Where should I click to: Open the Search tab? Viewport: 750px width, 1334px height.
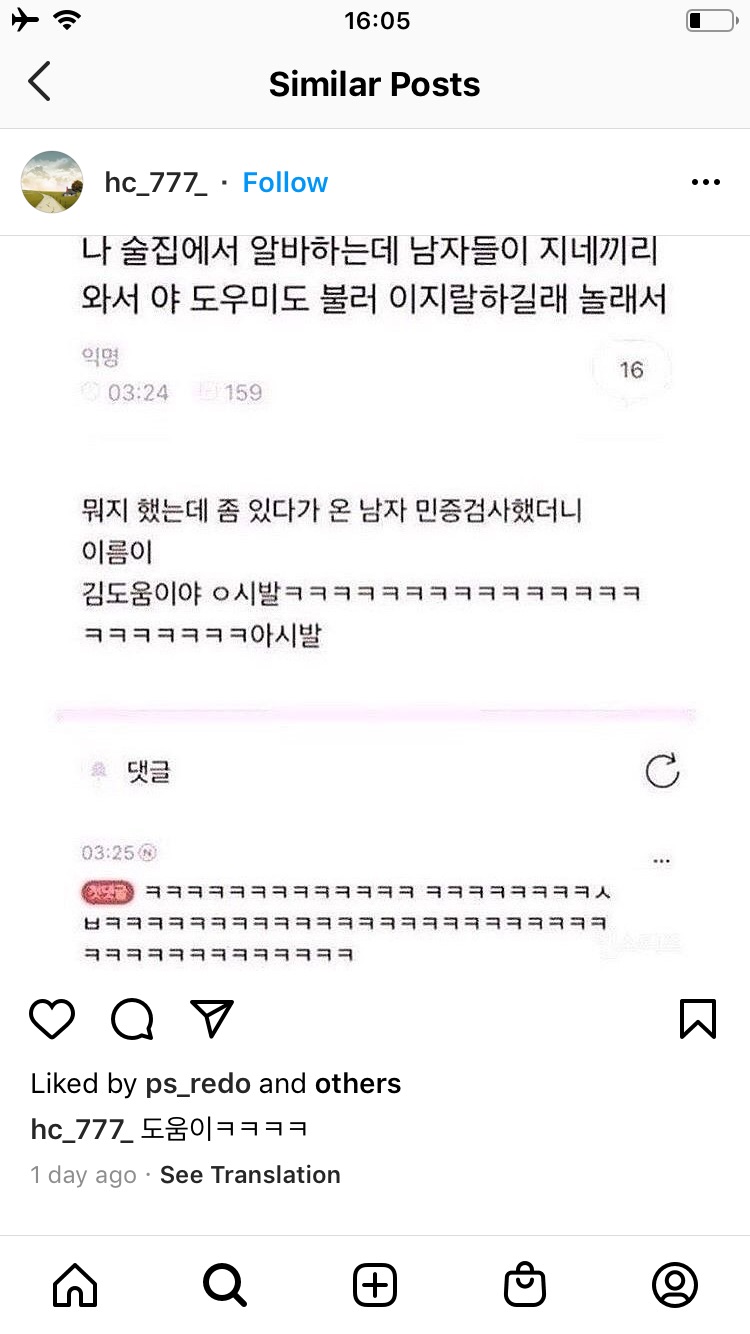[x=225, y=1284]
